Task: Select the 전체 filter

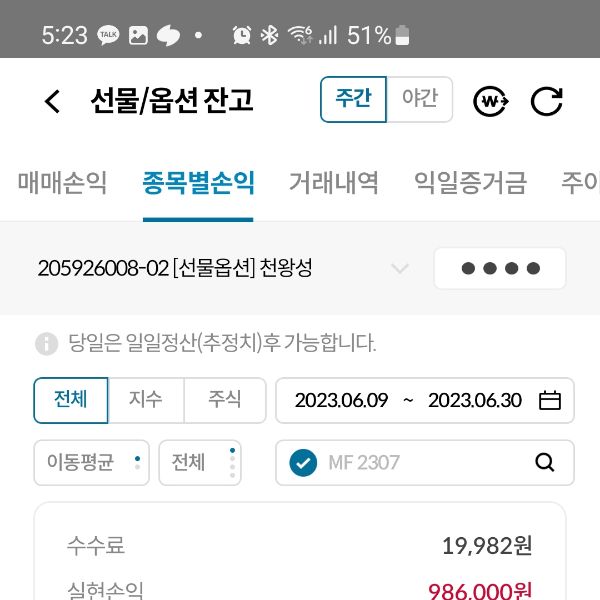Action: click(70, 400)
